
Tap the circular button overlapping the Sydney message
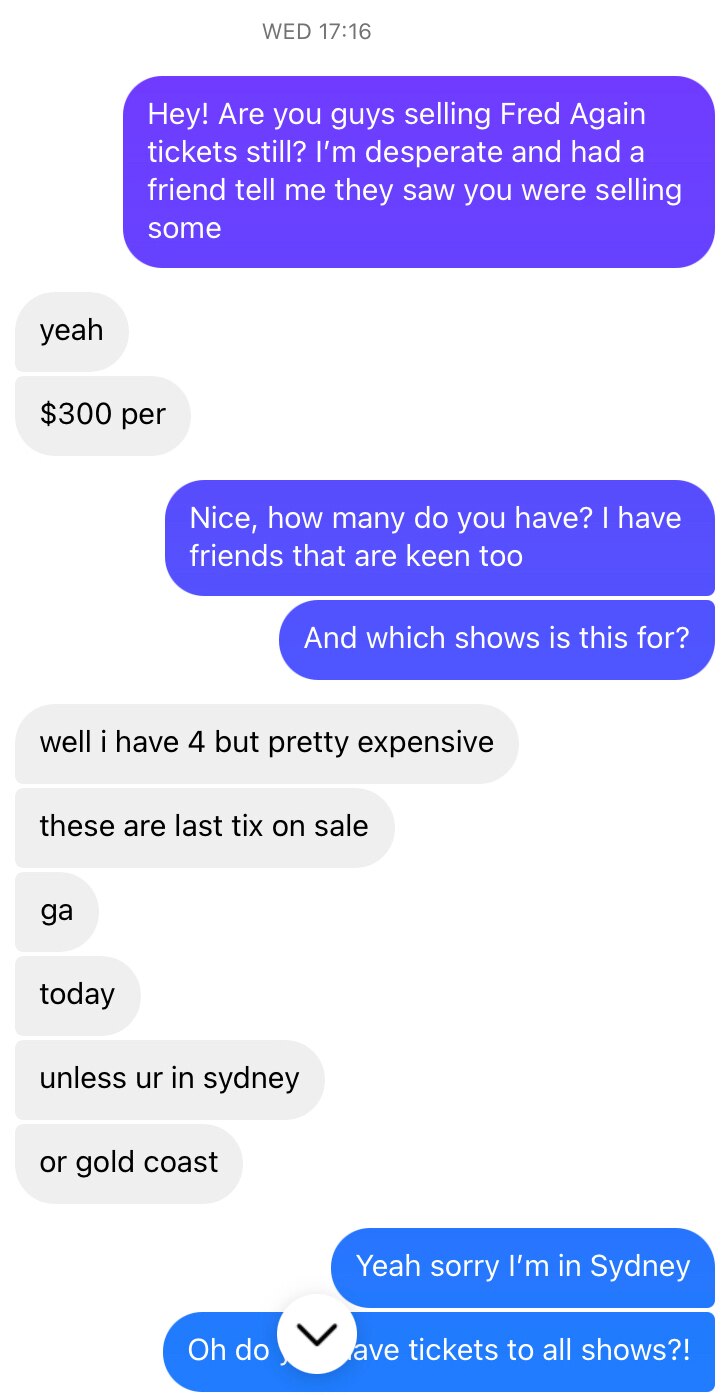point(317,1335)
